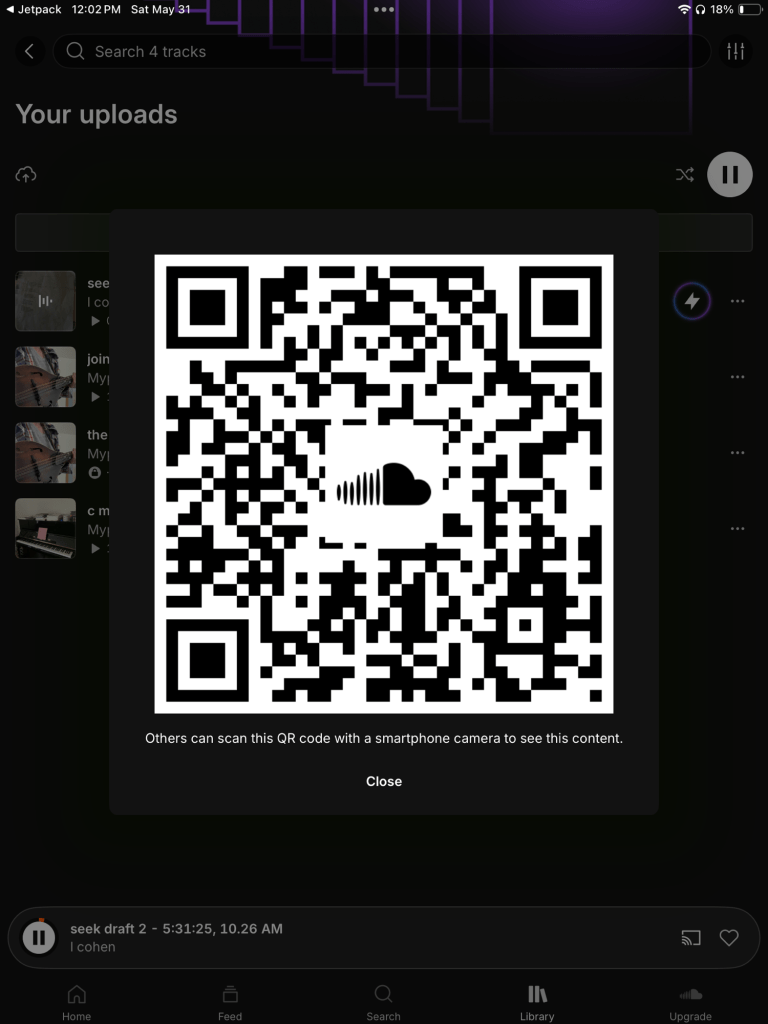Open the Search 4 tracks field
The width and height of the screenshot is (768, 1024).
tap(380, 51)
